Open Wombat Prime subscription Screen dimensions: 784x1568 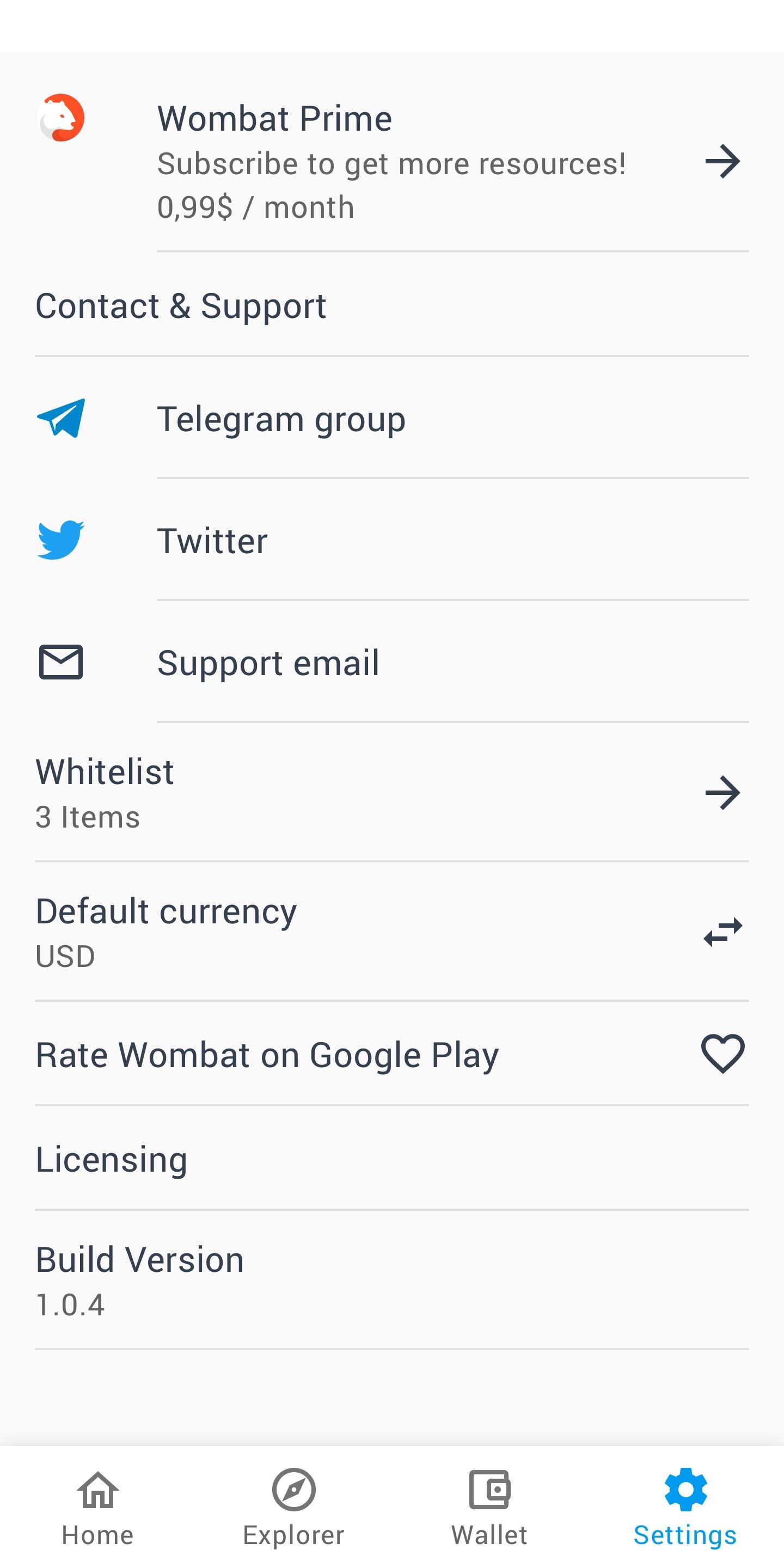[x=391, y=161]
